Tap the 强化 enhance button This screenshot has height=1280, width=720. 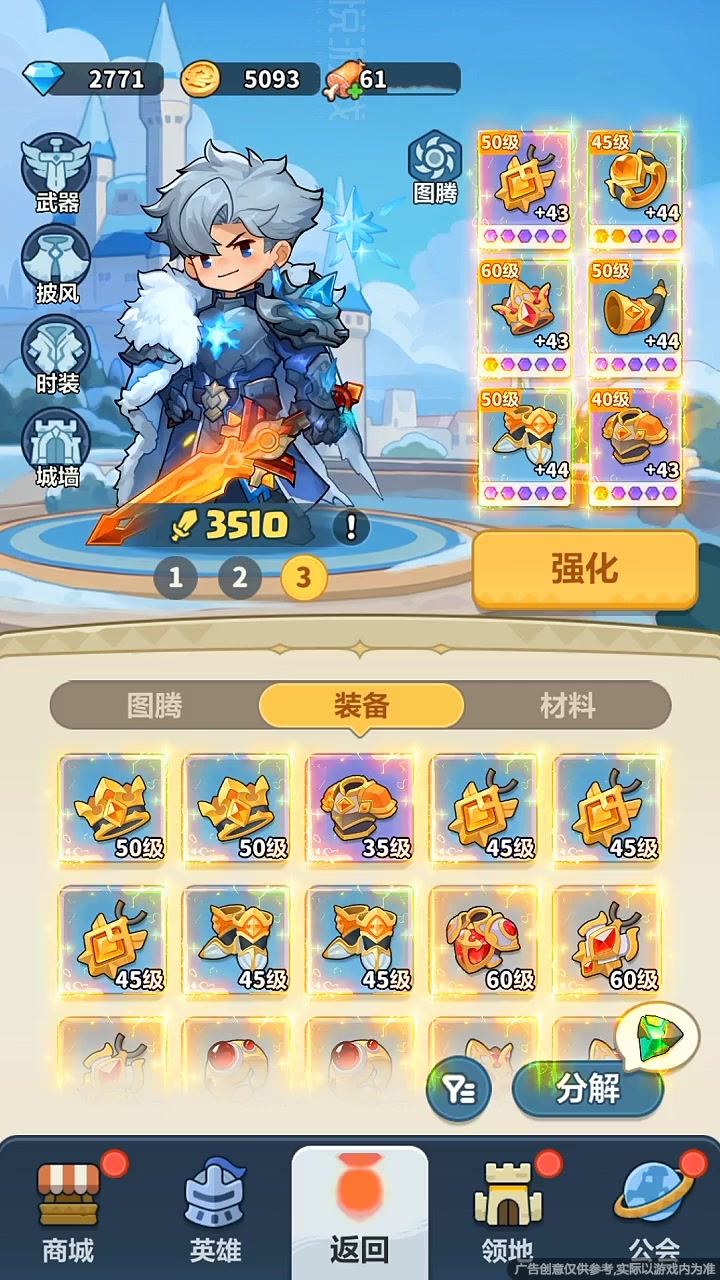584,568
